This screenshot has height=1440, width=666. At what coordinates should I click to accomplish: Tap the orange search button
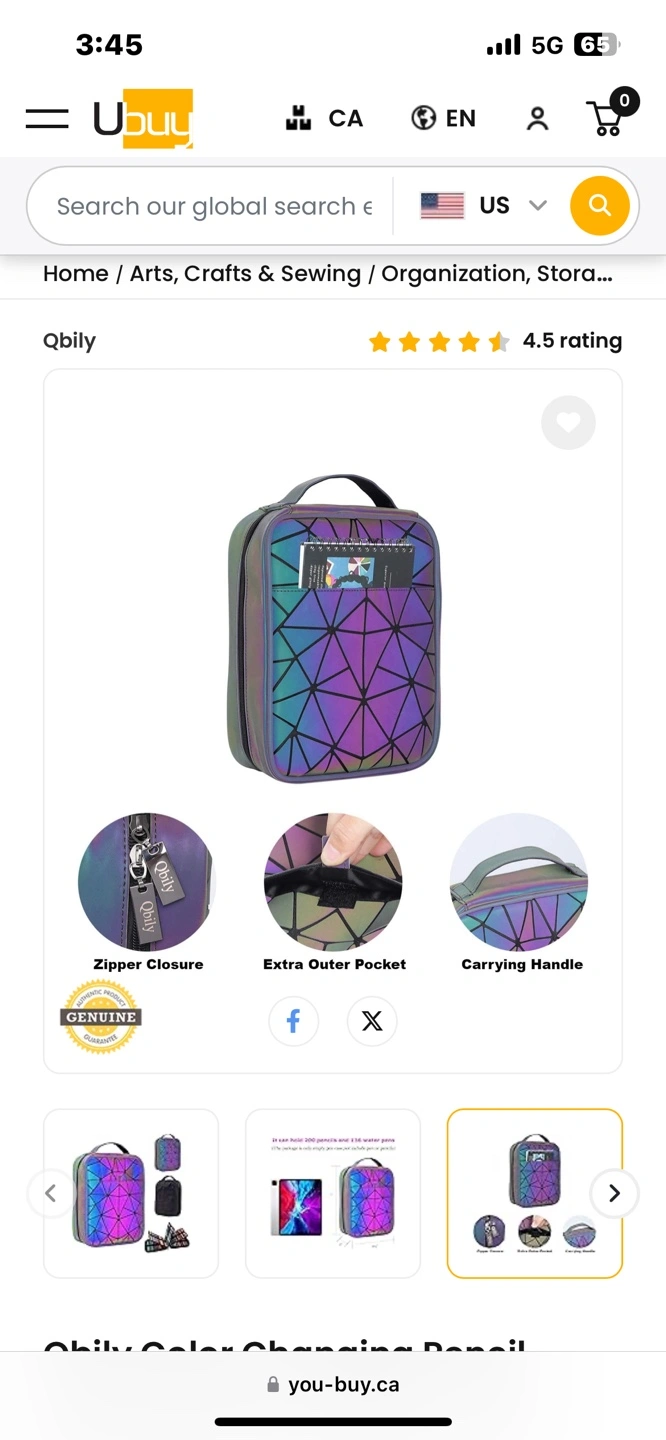point(600,206)
